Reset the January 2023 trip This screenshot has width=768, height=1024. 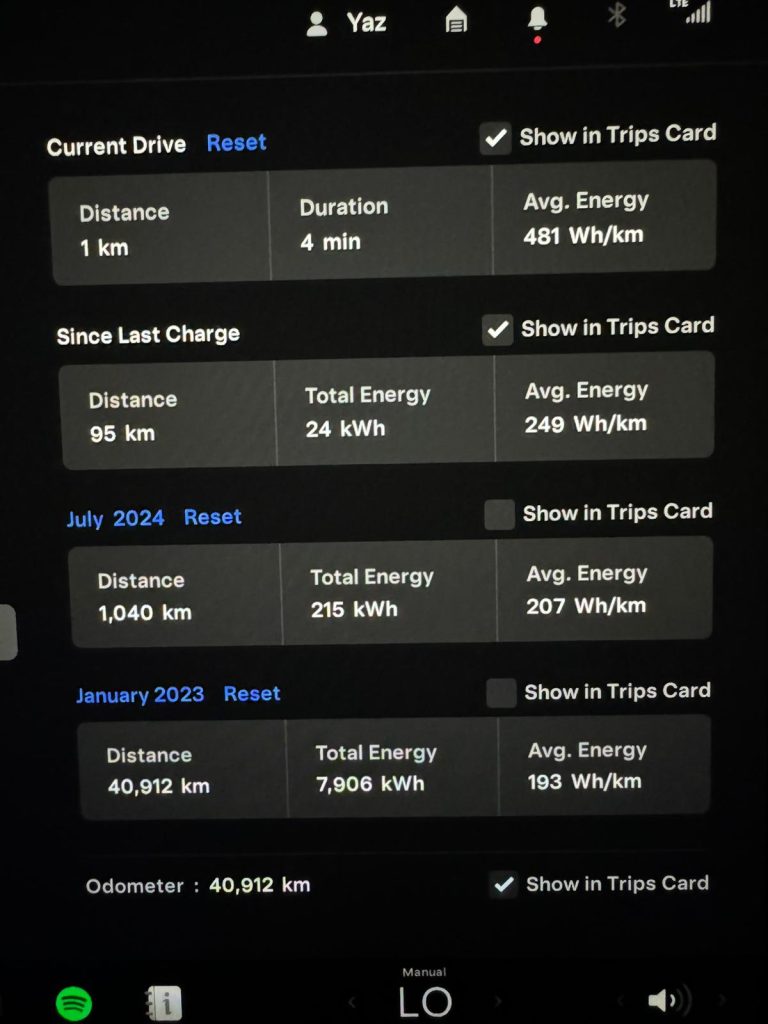coord(252,694)
